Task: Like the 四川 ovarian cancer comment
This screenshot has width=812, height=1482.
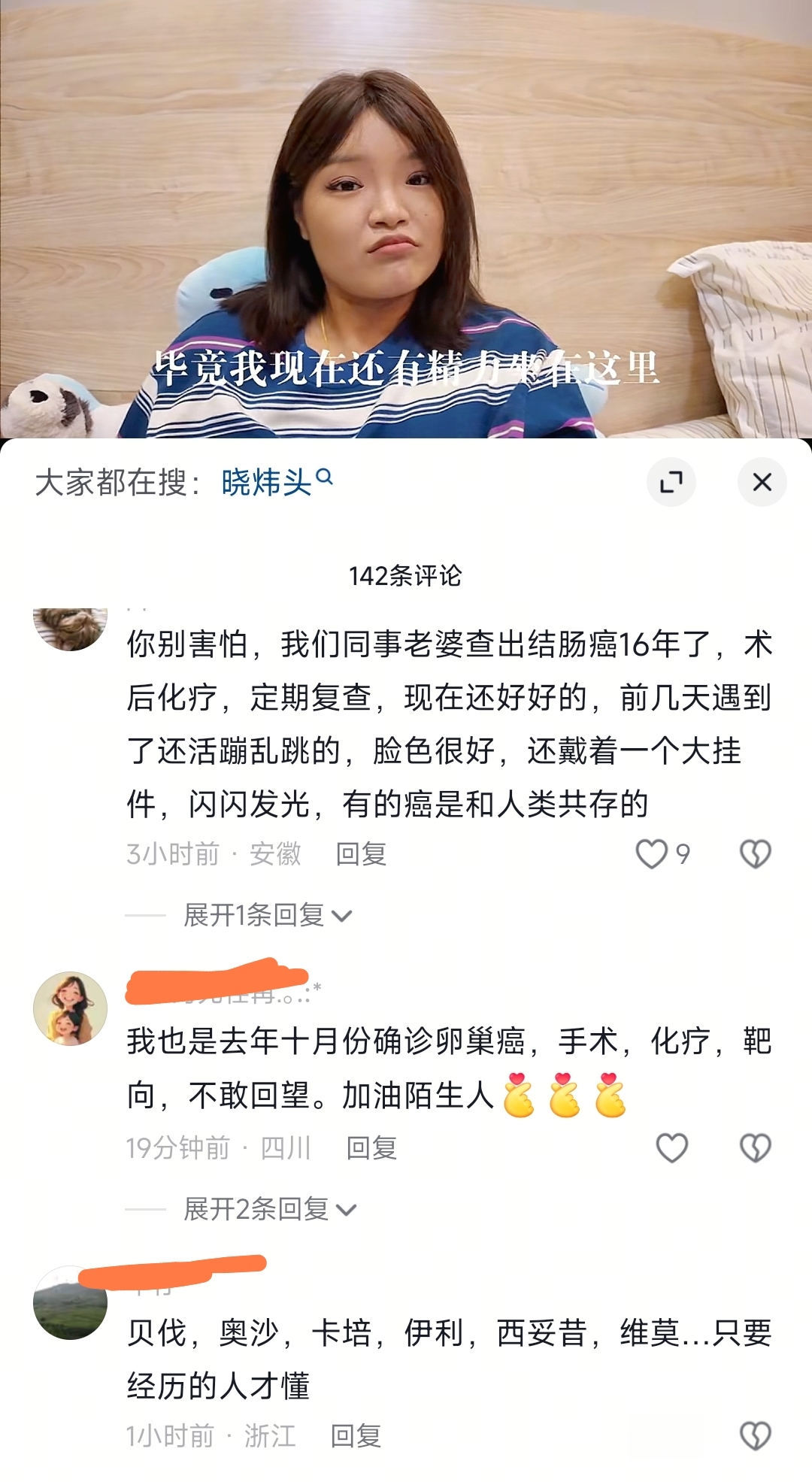Action: [x=671, y=1148]
